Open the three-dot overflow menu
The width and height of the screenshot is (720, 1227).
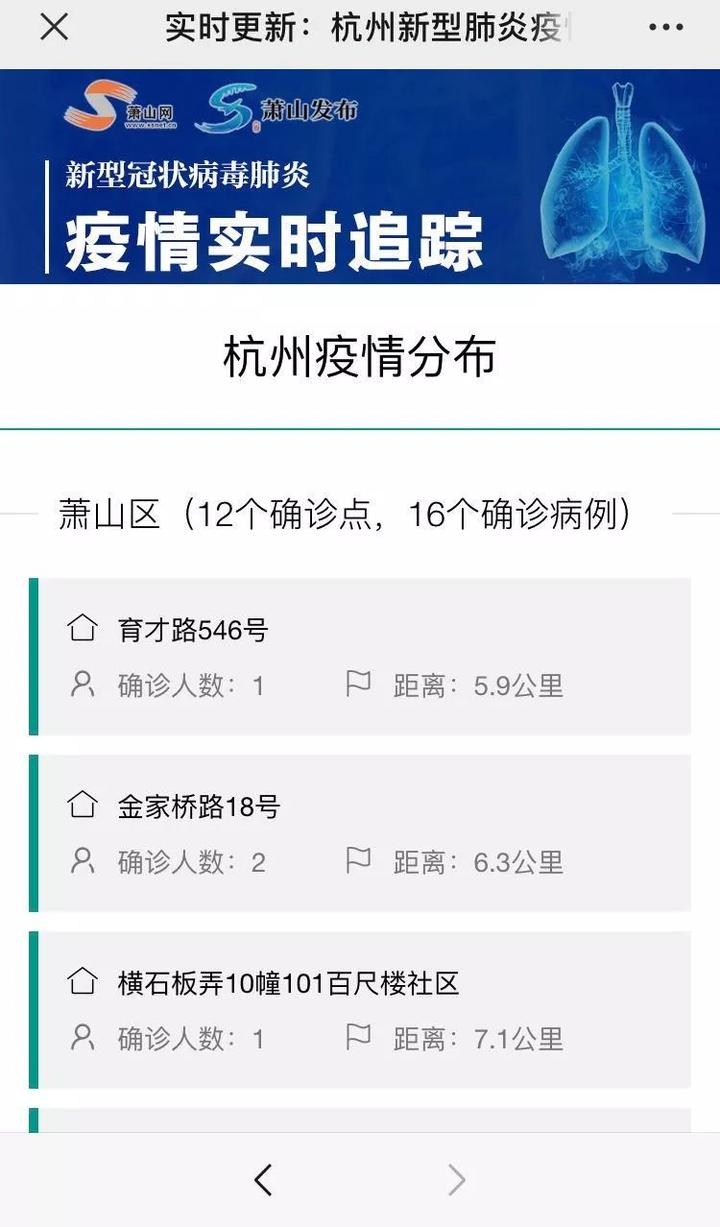(x=665, y=28)
